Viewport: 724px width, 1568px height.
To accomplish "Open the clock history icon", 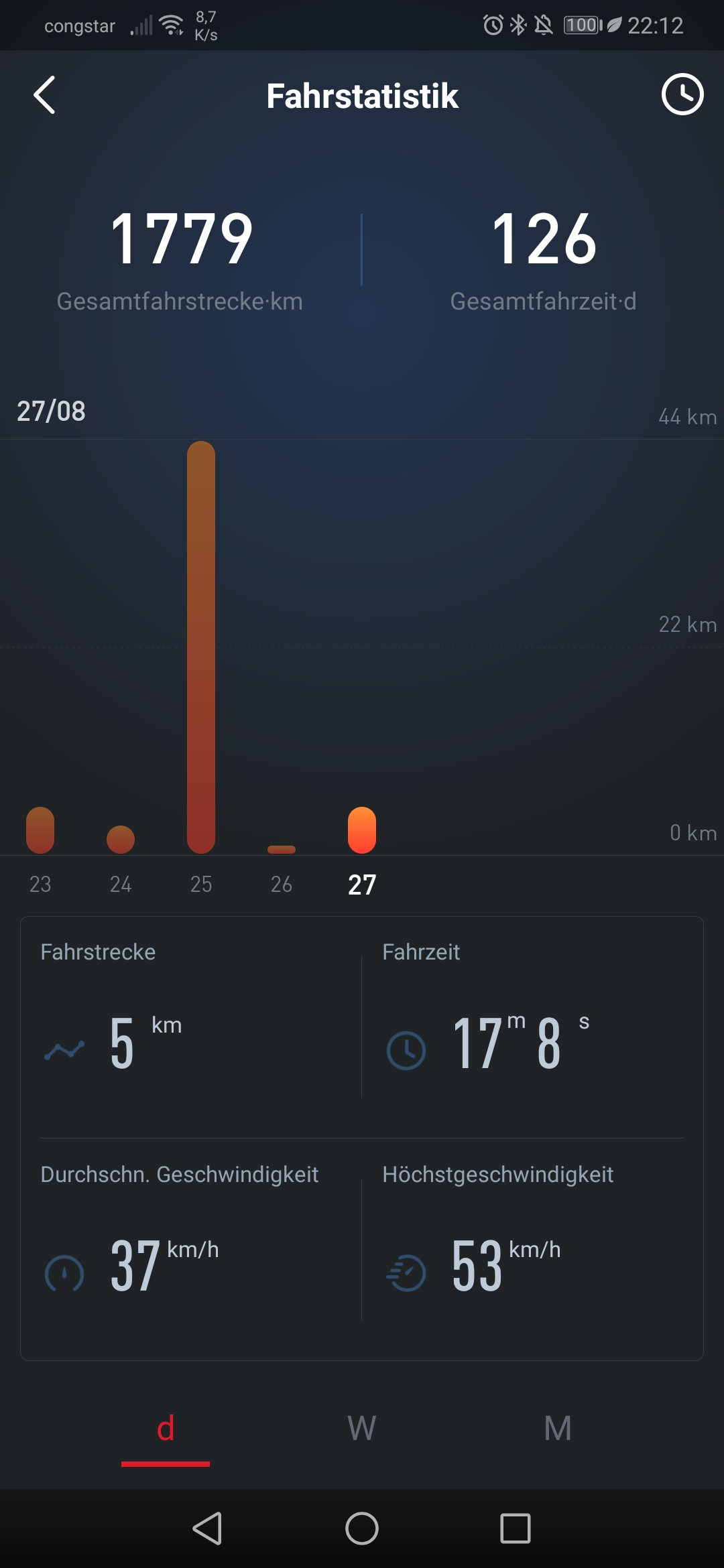I will tap(682, 94).
